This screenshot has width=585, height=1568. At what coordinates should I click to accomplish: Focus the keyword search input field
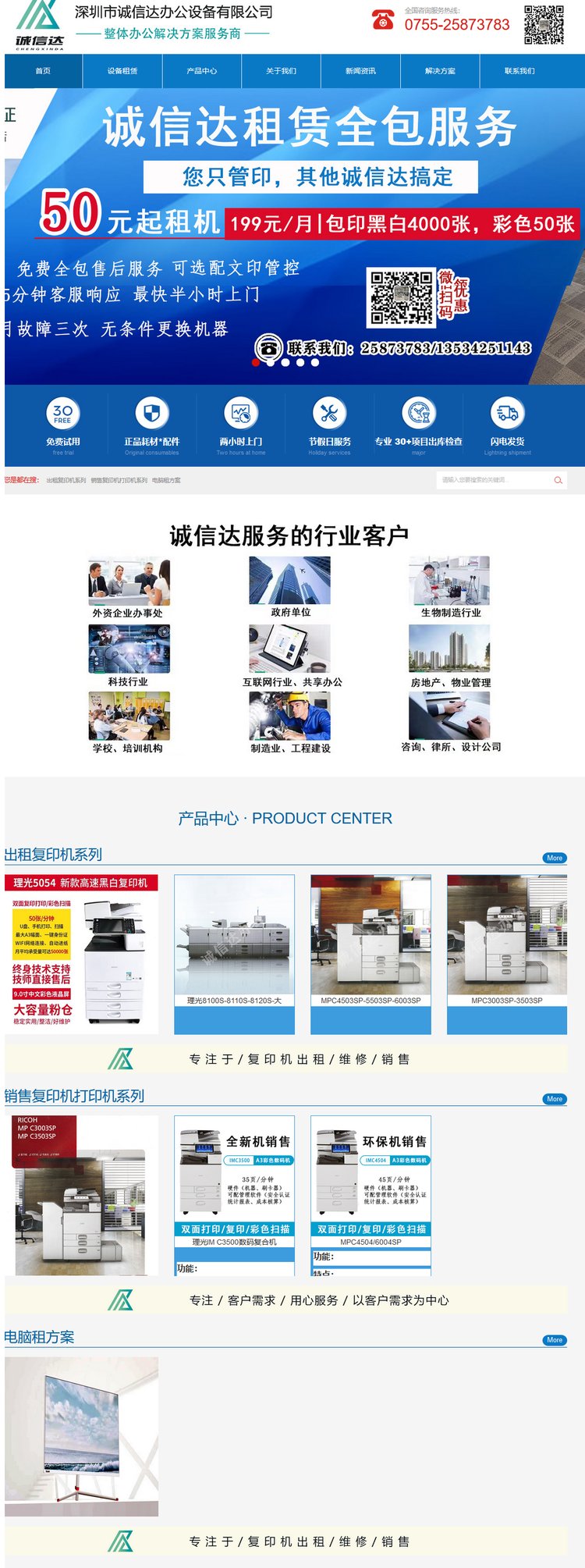pyautogui.click(x=493, y=480)
